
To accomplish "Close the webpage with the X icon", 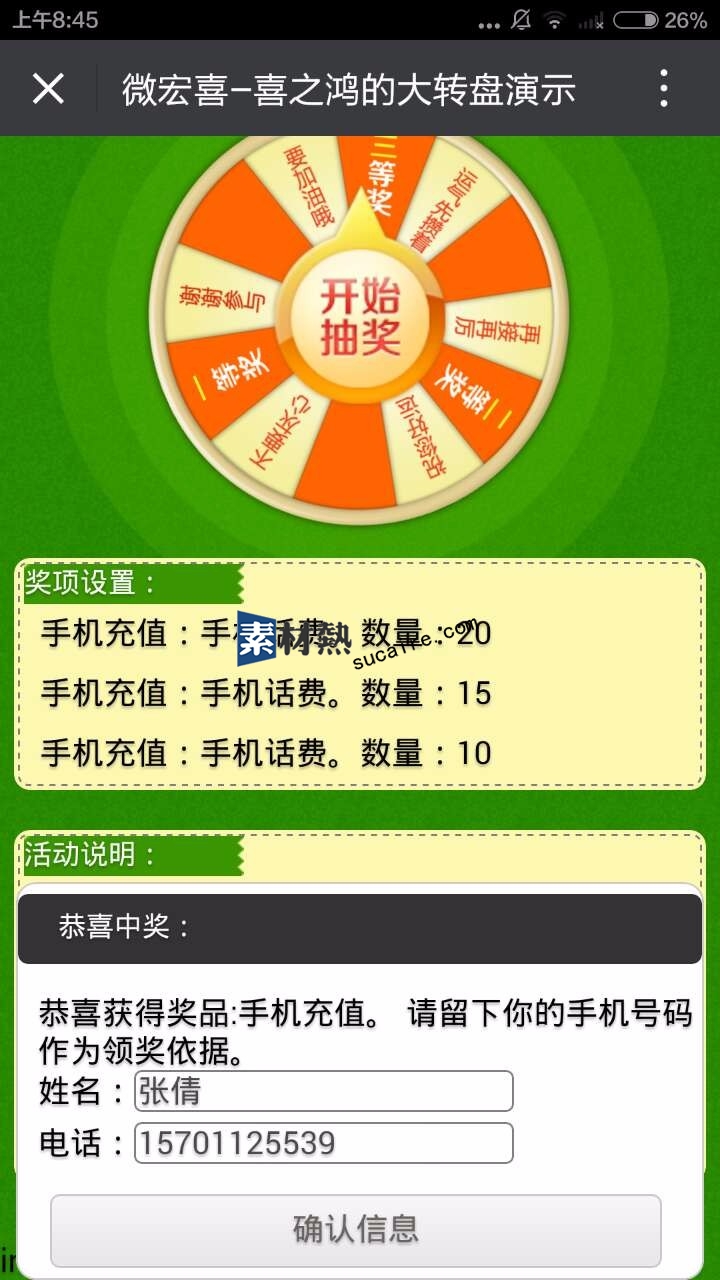I will tap(48, 89).
